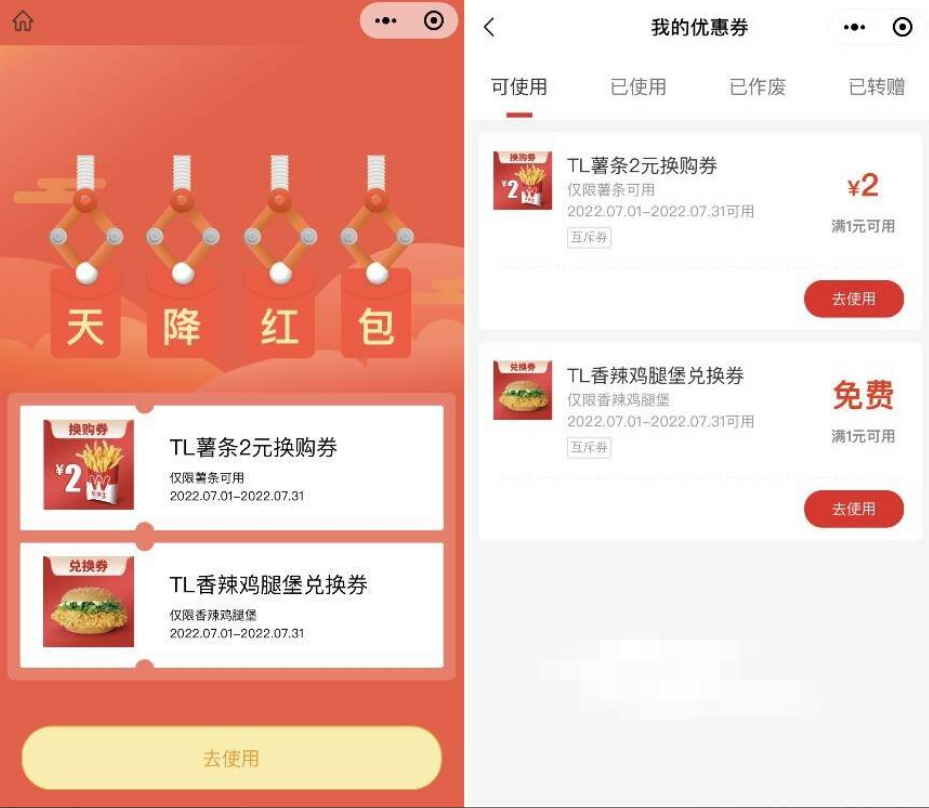Switch to the 已使用 tab
929x808 pixels.
[638, 87]
